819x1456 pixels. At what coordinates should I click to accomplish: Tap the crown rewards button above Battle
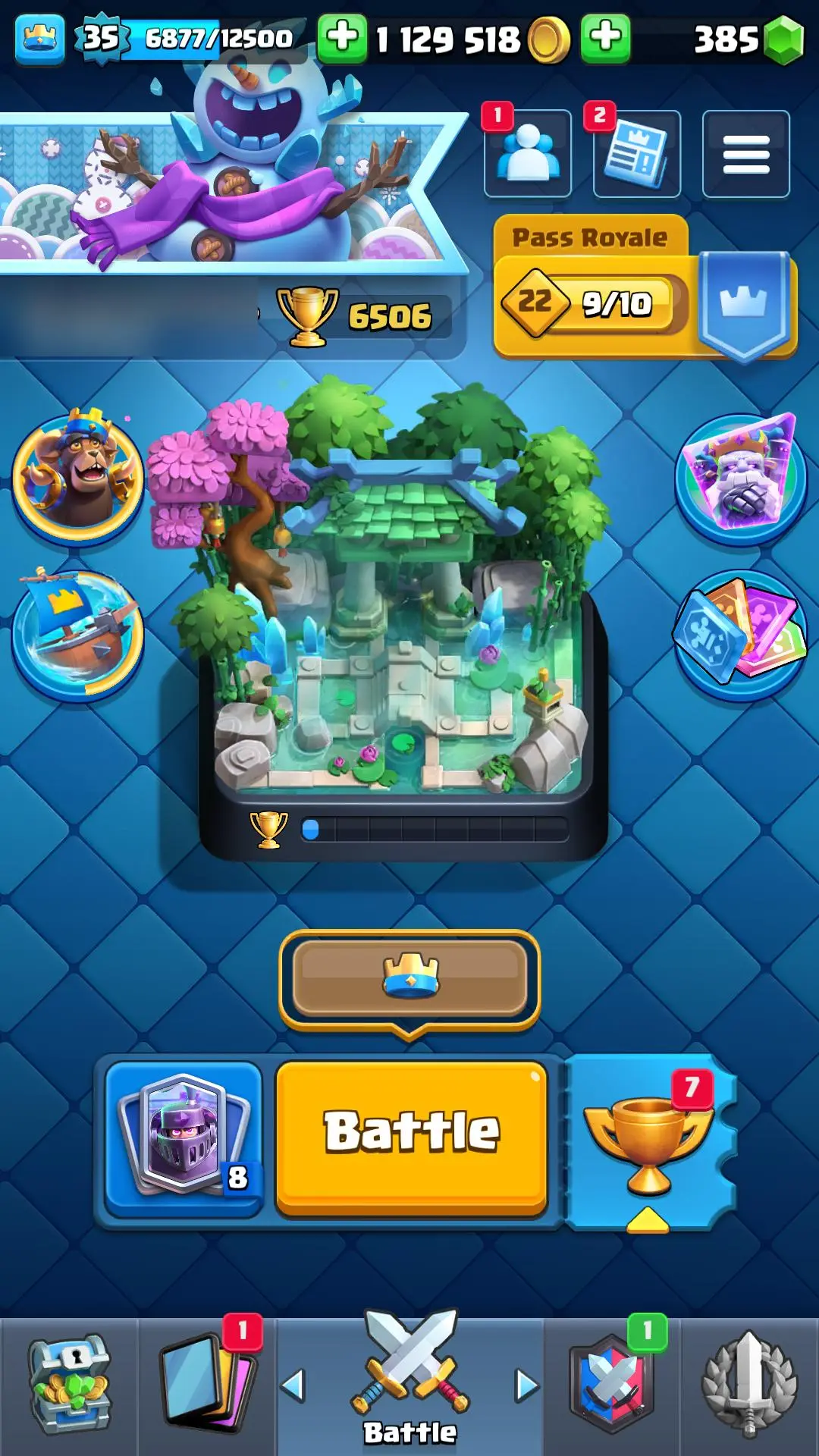(x=409, y=977)
